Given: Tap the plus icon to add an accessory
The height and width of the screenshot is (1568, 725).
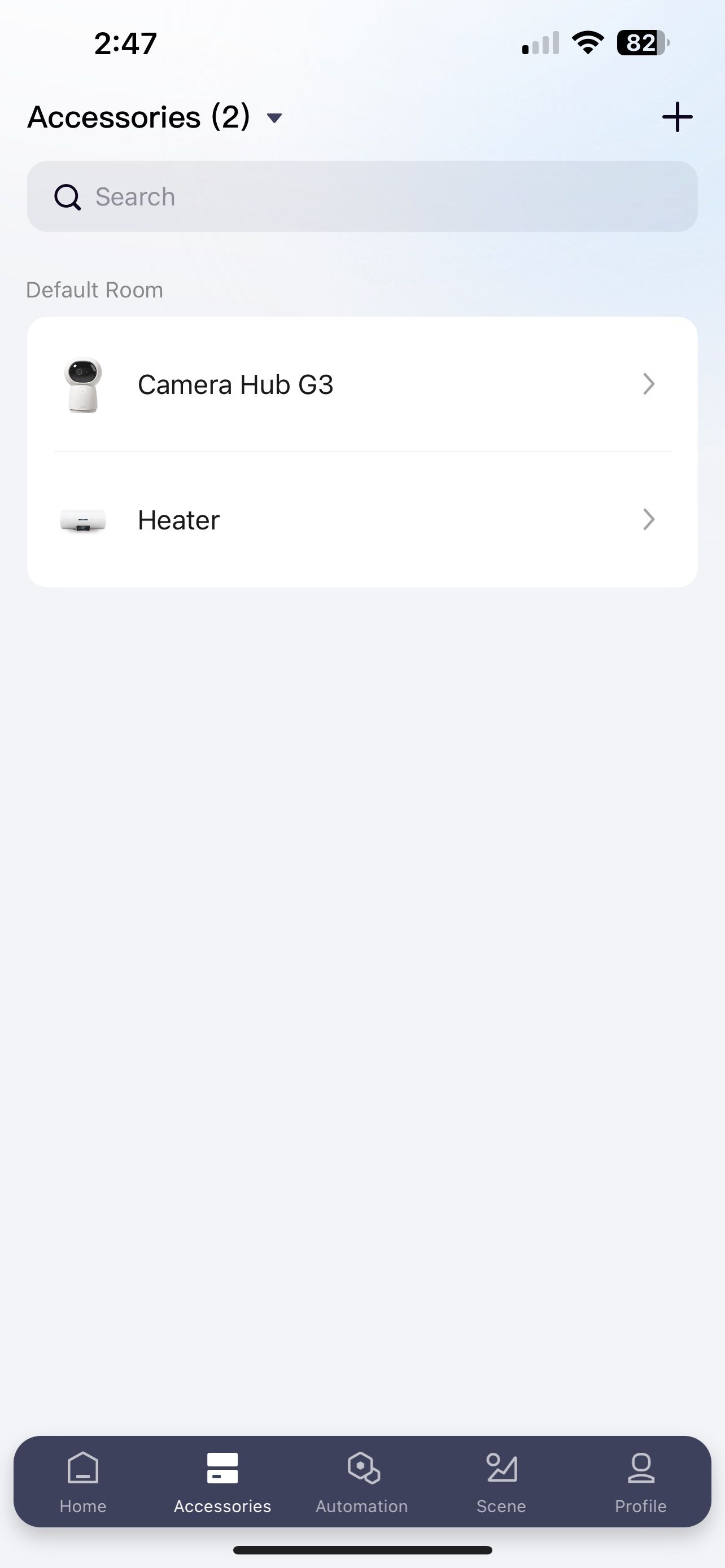Looking at the screenshot, I should pos(677,117).
